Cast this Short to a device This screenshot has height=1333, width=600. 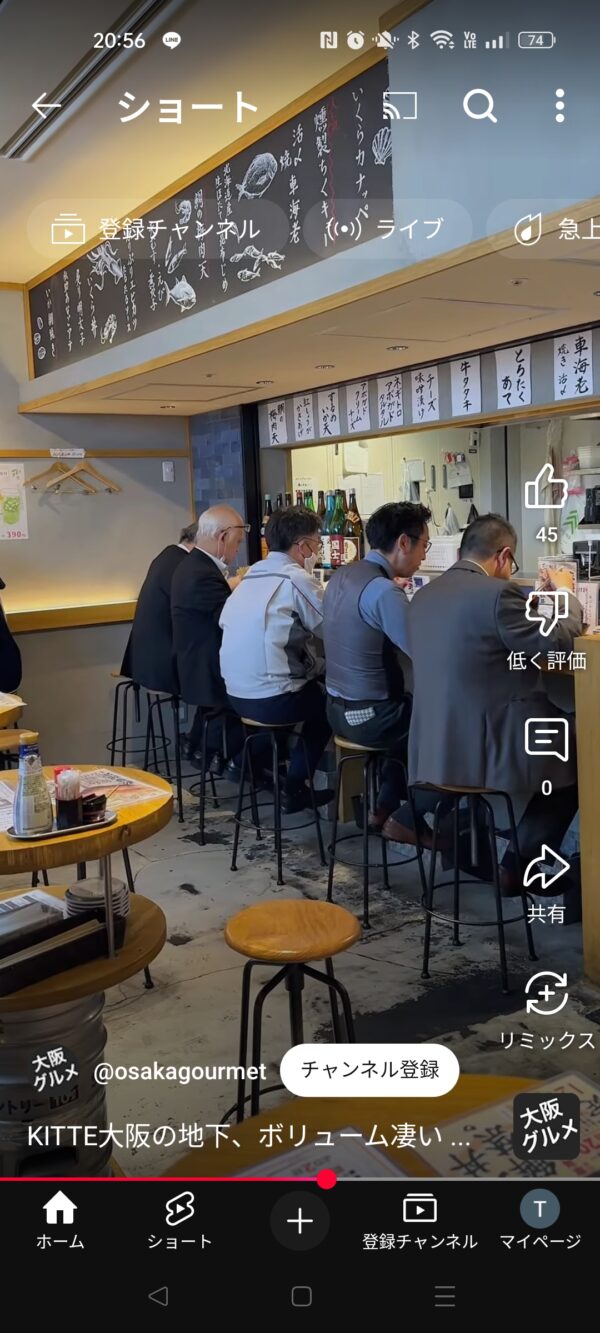tap(400, 106)
